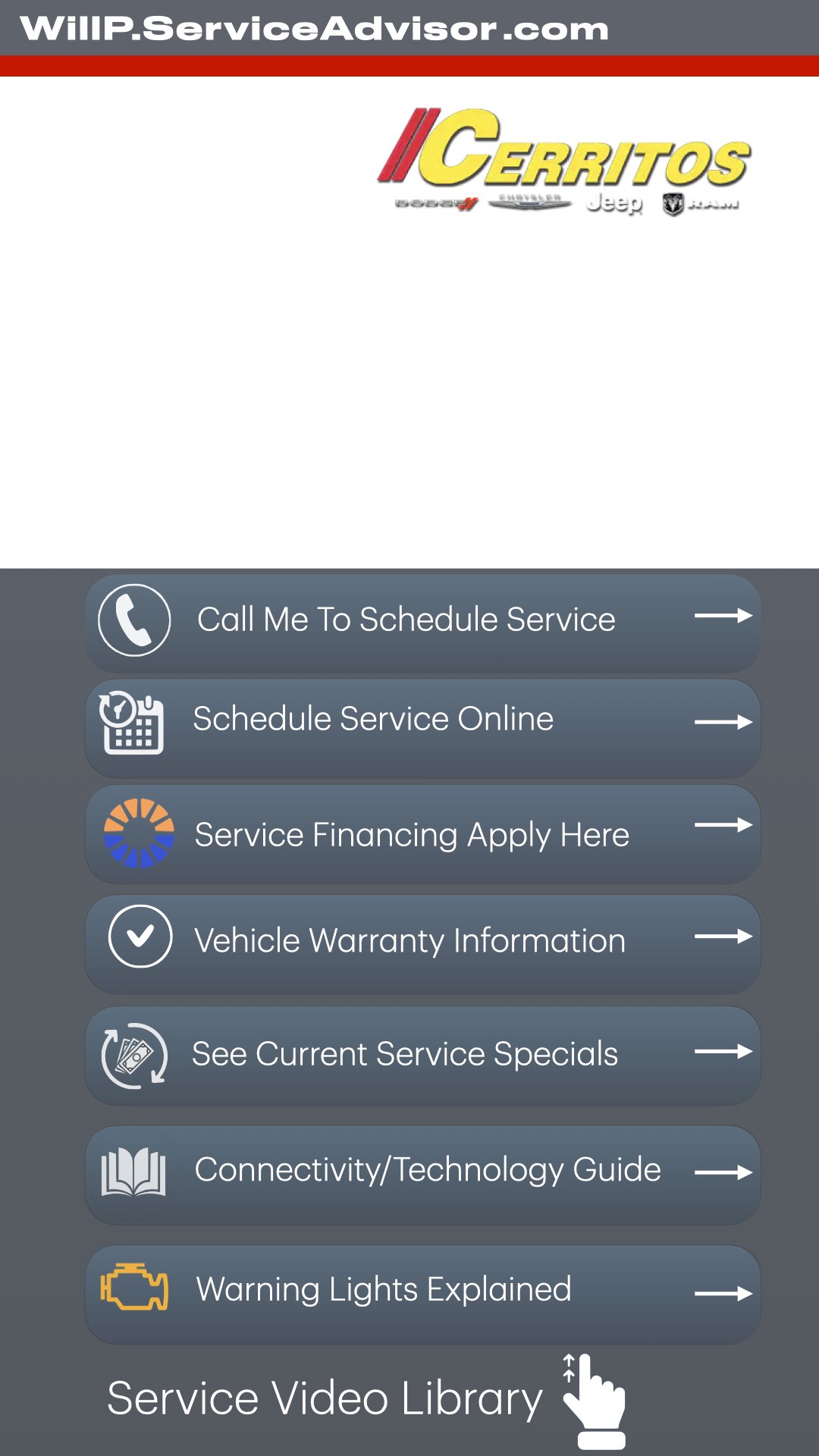
Task: View Vehicle Warranty Information
Action: pyautogui.click(x=422, y=943)
